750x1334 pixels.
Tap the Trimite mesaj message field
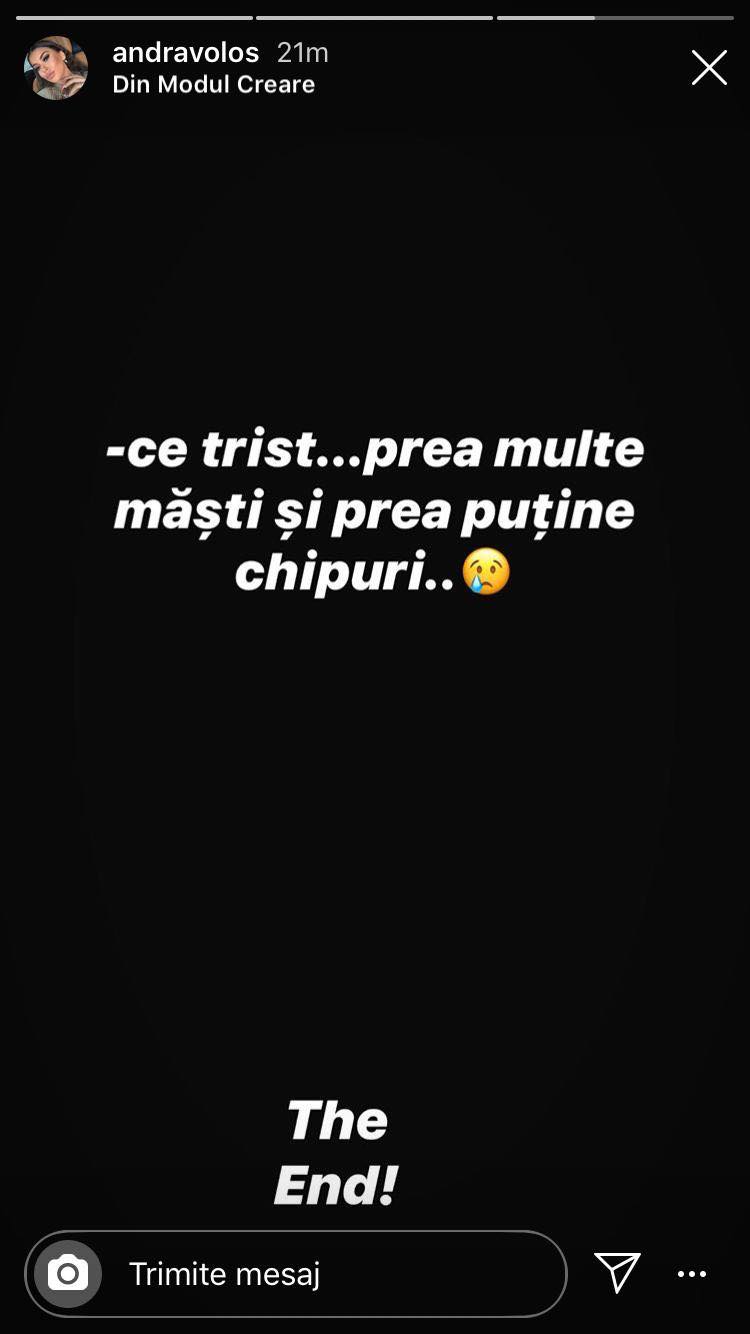[330, 1274]
